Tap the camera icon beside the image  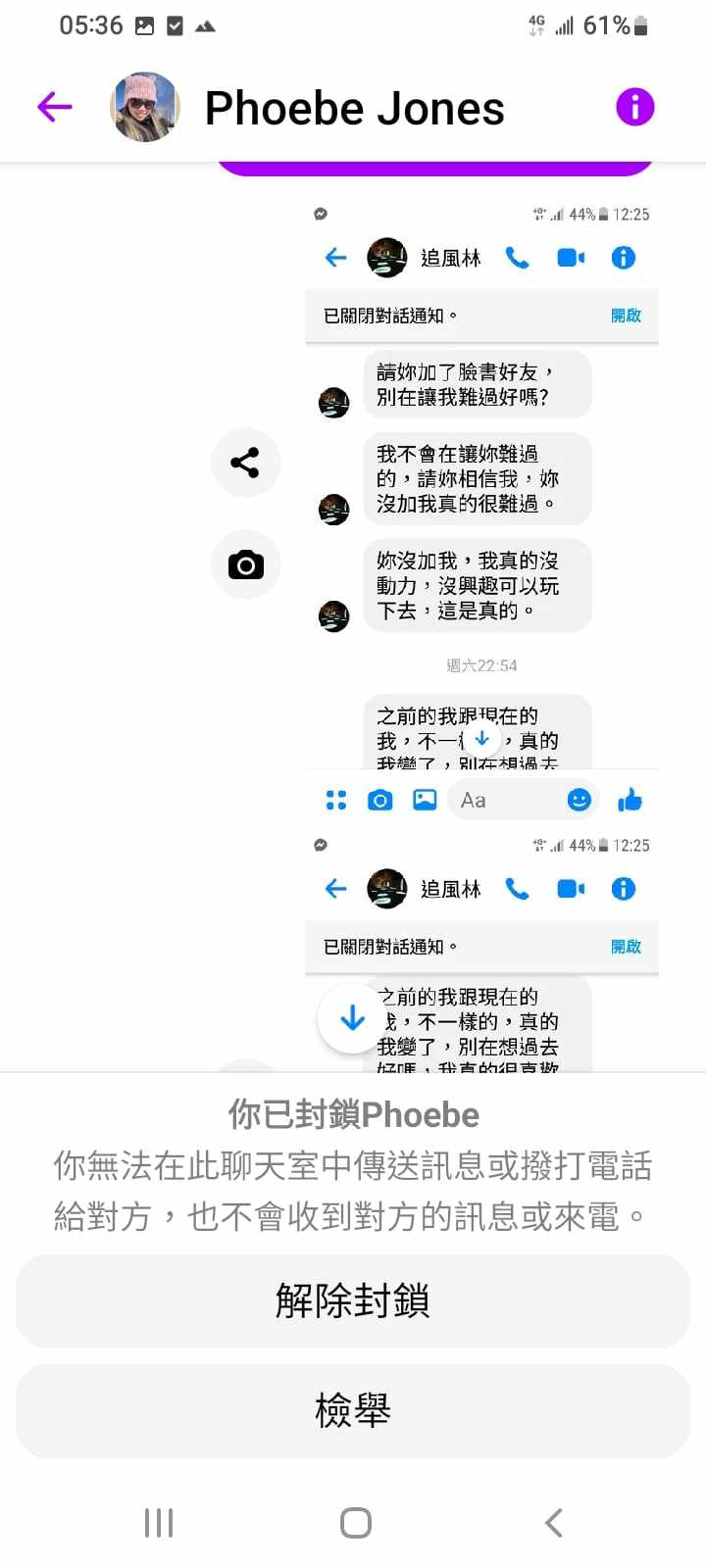[245, 564]
